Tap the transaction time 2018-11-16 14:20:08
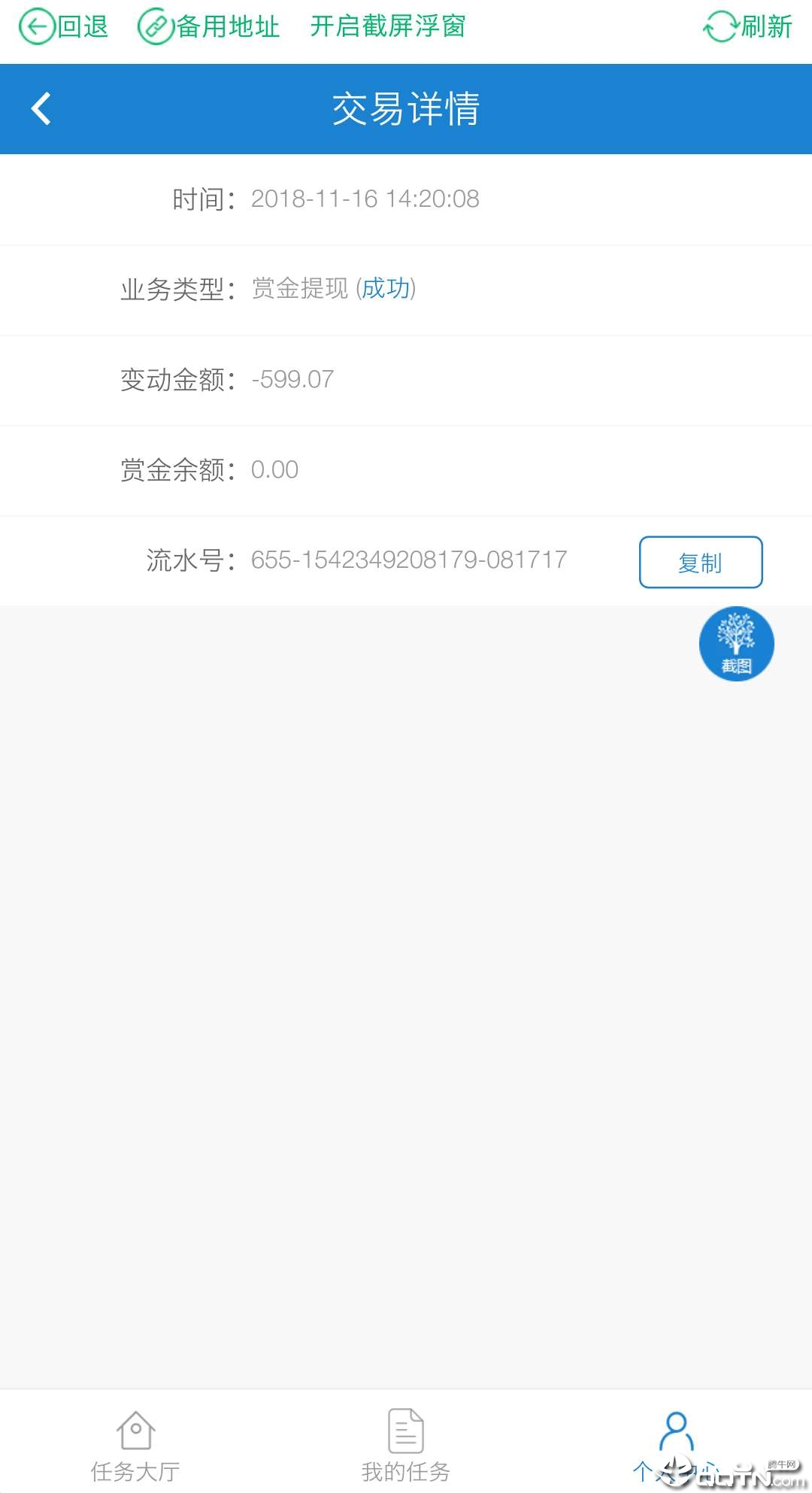The width and height of the screenshot is (812, 1493). click(x=366, y=199)
